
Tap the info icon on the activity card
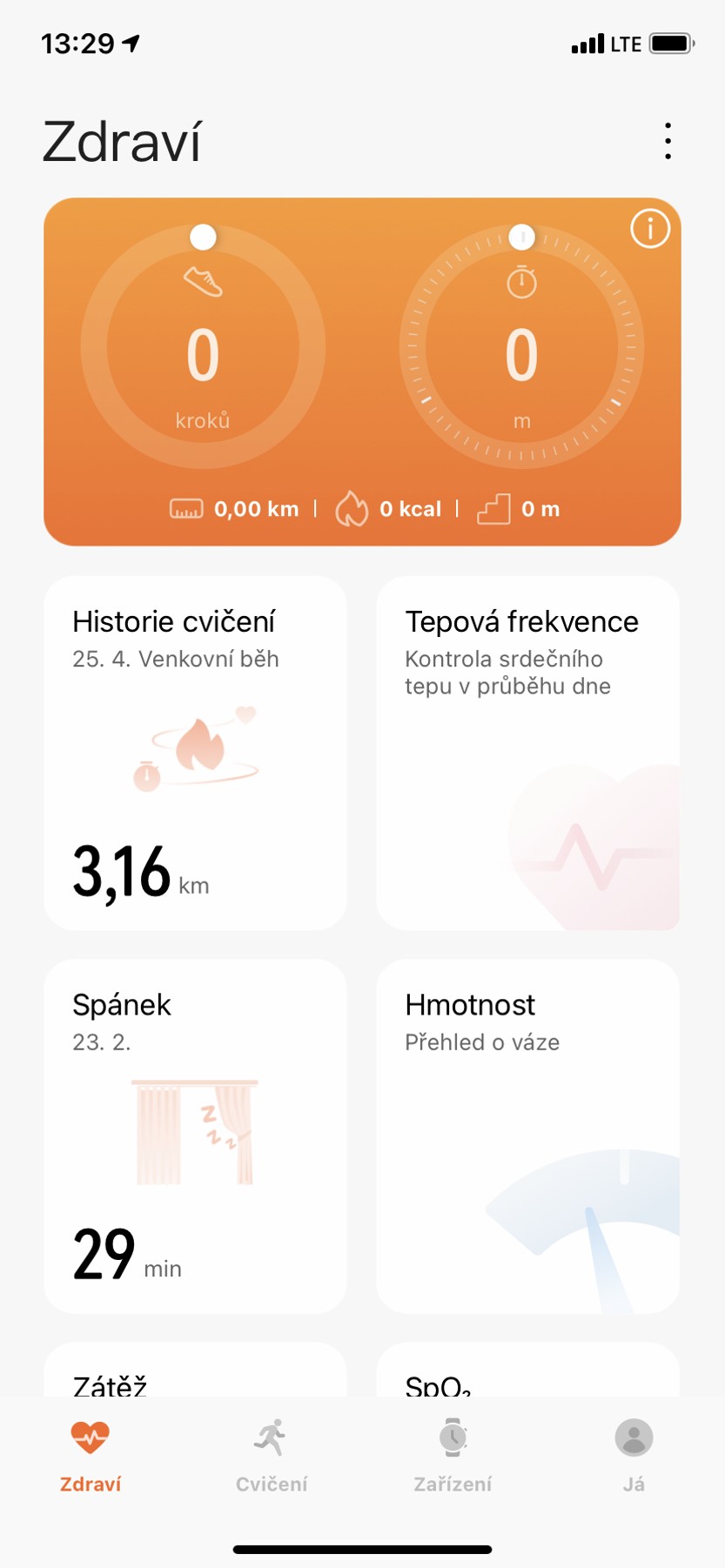click(649, 229)
